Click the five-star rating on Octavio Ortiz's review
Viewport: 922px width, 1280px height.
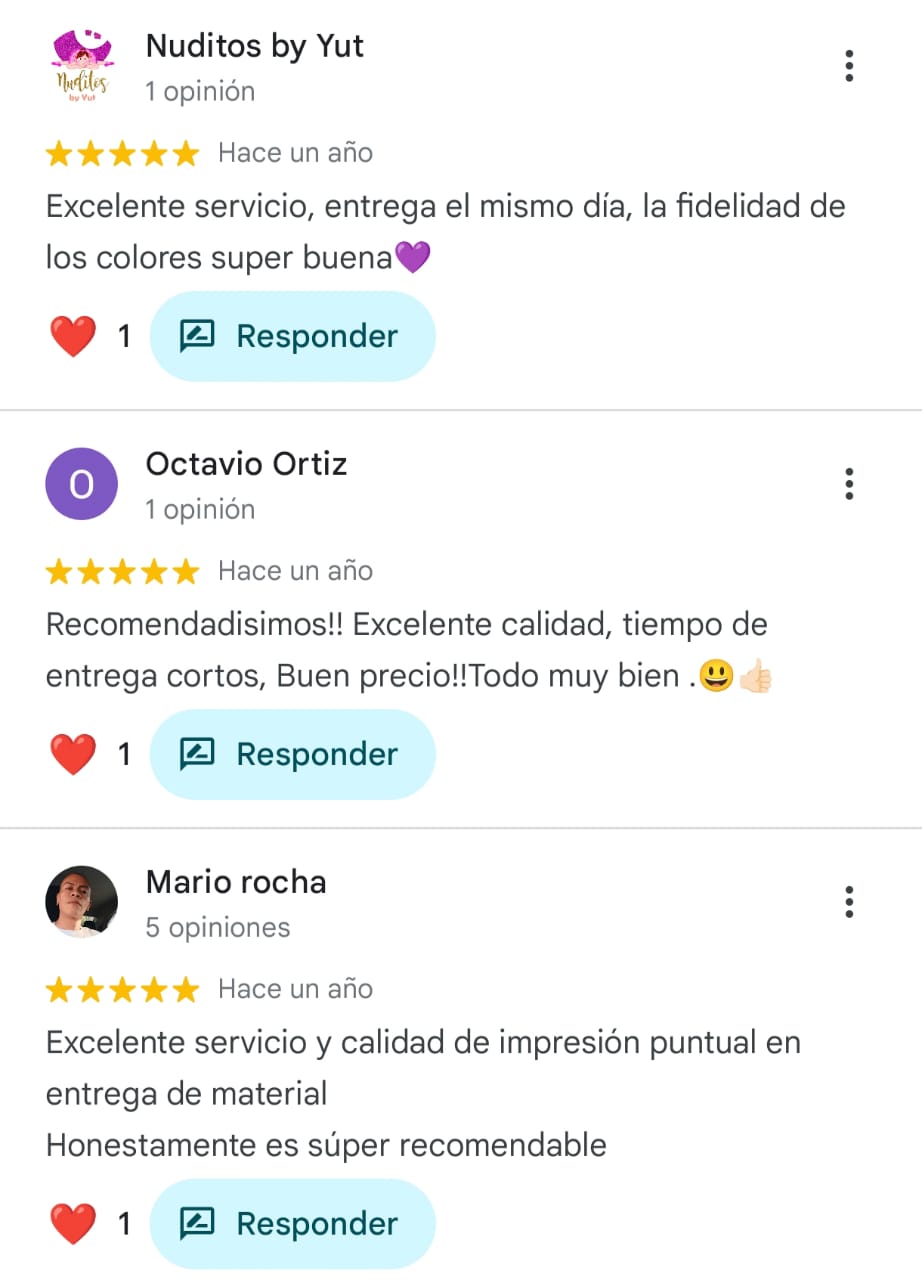click(122, 571)
